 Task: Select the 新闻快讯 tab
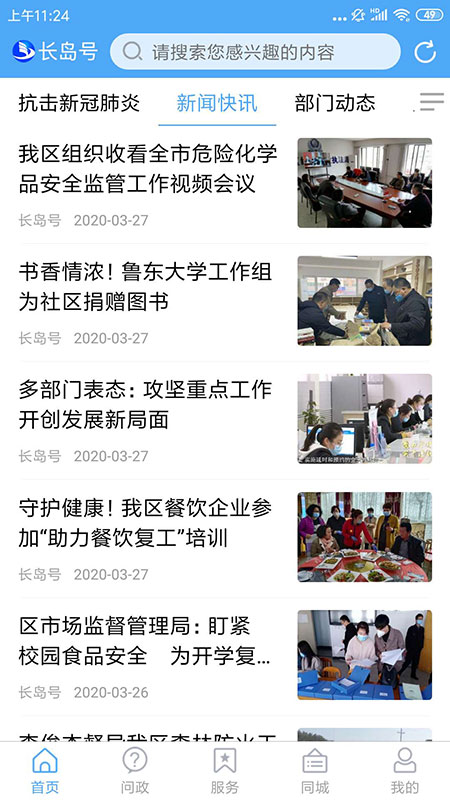(217, 103)
